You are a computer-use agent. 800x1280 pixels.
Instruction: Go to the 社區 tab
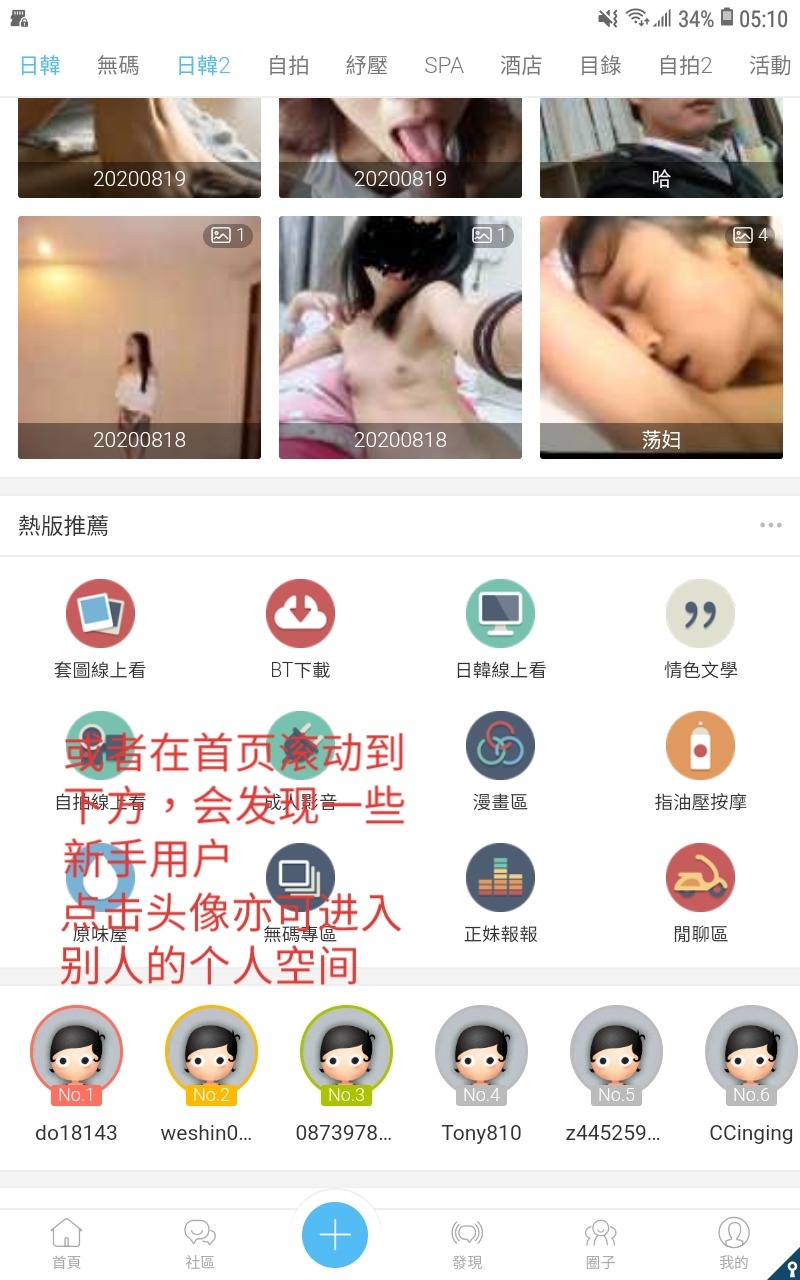(x=200, y=1243)
